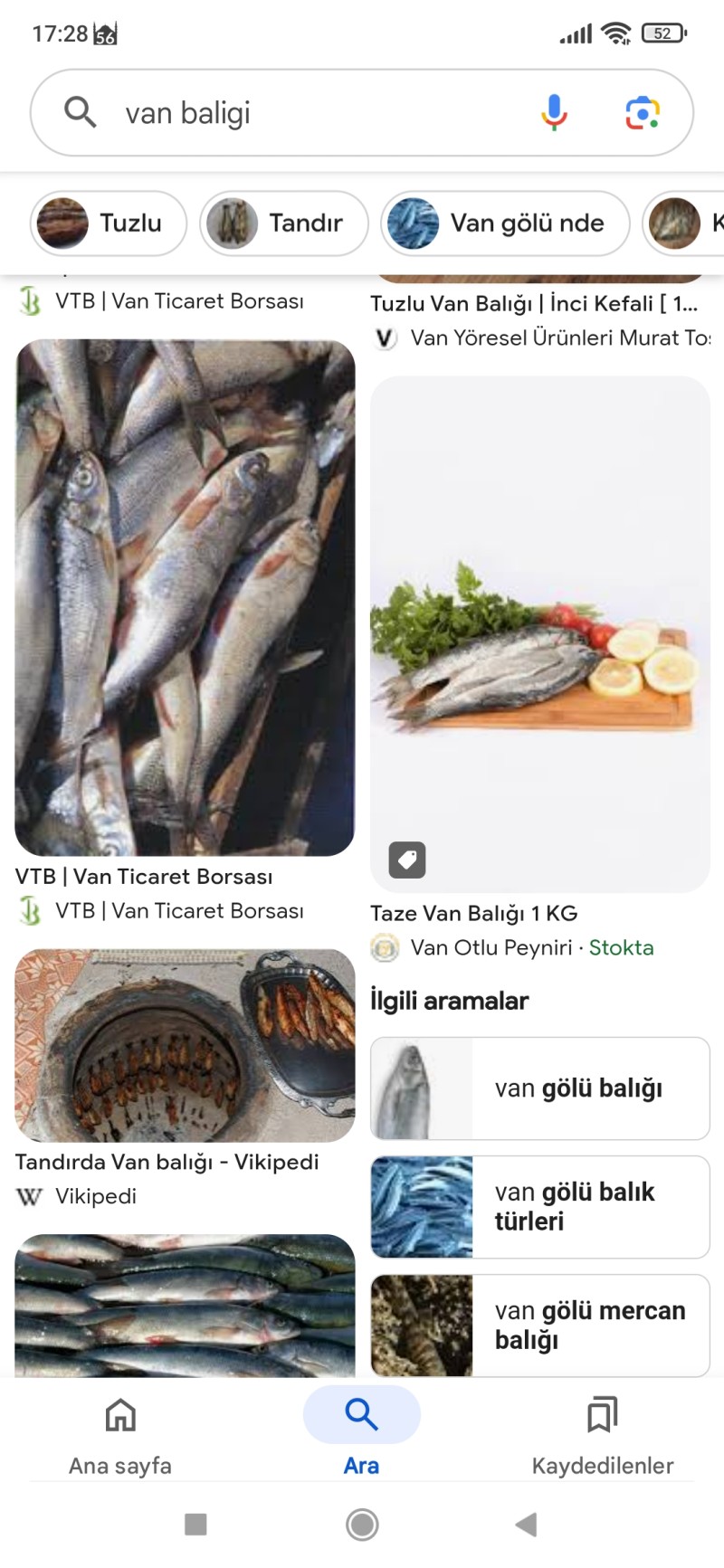Image resolution: width=724 pixels, height=1568 pixels.
Task: View the Taze Van Balığı 1 KG product
Action: [540, 633]
